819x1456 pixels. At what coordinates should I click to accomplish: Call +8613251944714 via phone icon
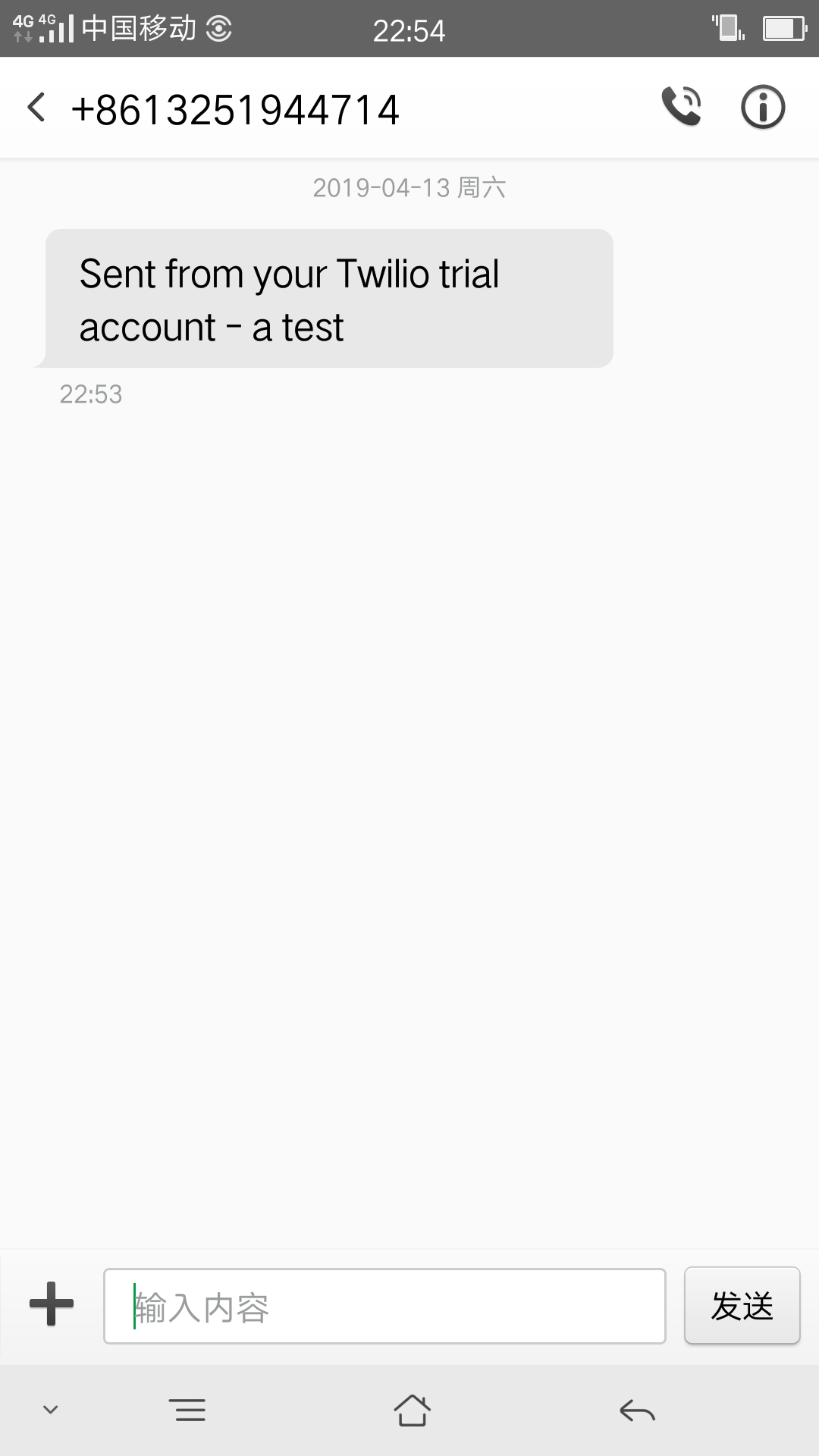click(681, 107)
